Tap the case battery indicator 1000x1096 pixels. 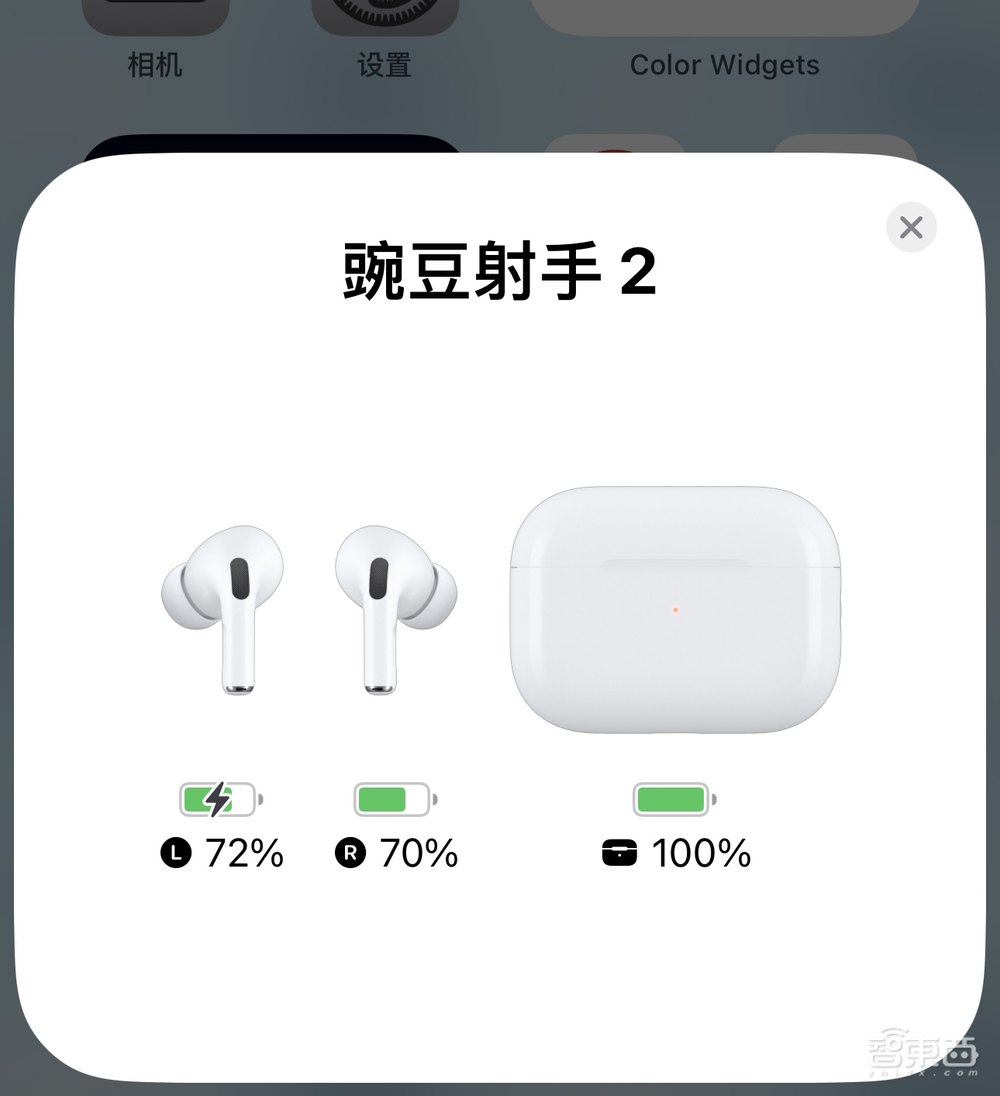(x=670, y=798)
